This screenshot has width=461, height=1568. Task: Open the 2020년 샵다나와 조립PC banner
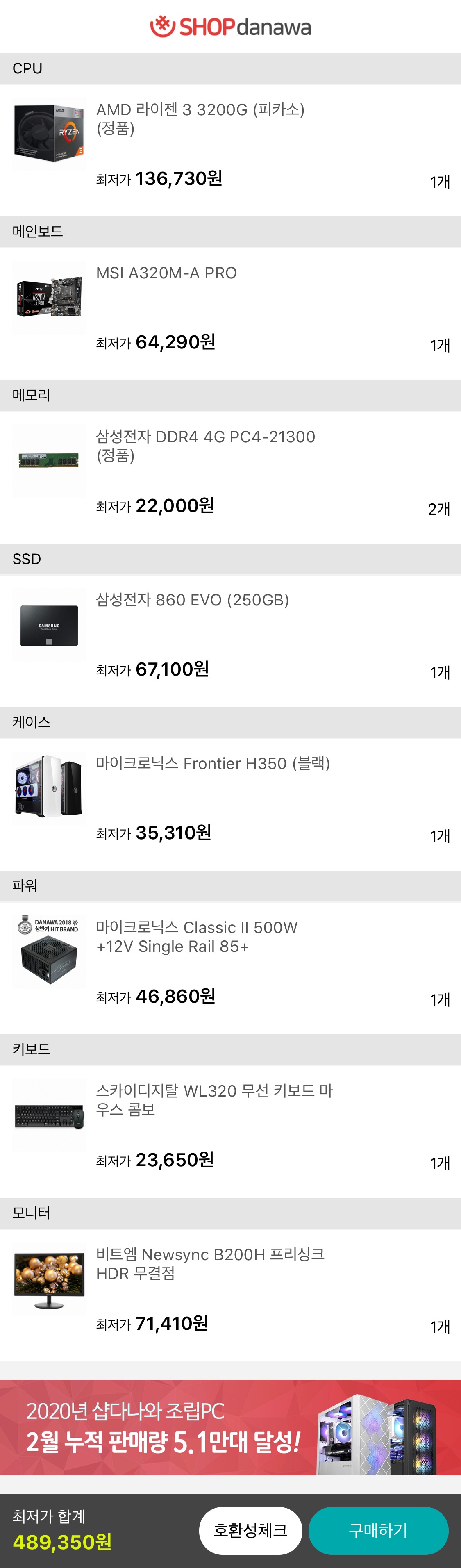[230, 1427]
